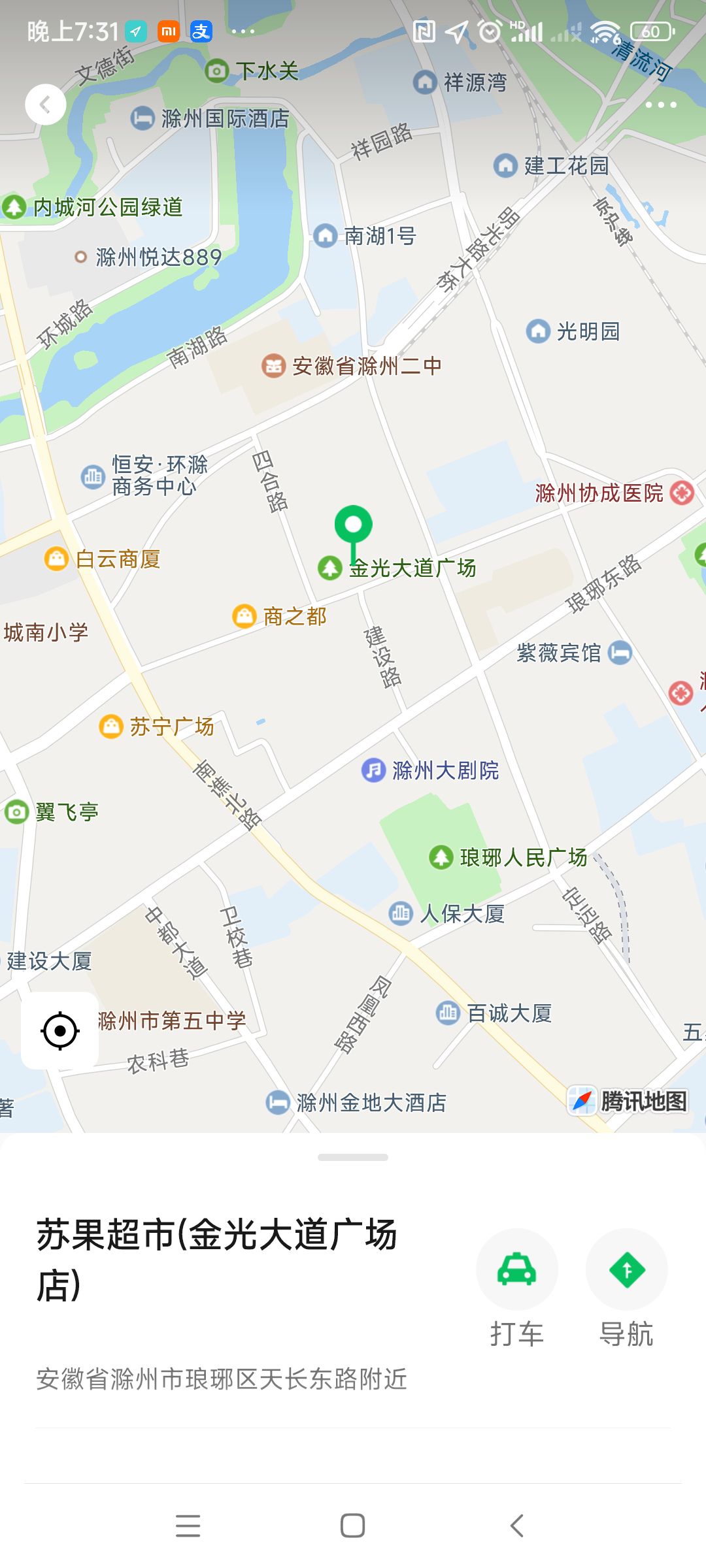Tap the bottom sheet drag handle
This screenshot has height=1568, width=706.
353,1157
